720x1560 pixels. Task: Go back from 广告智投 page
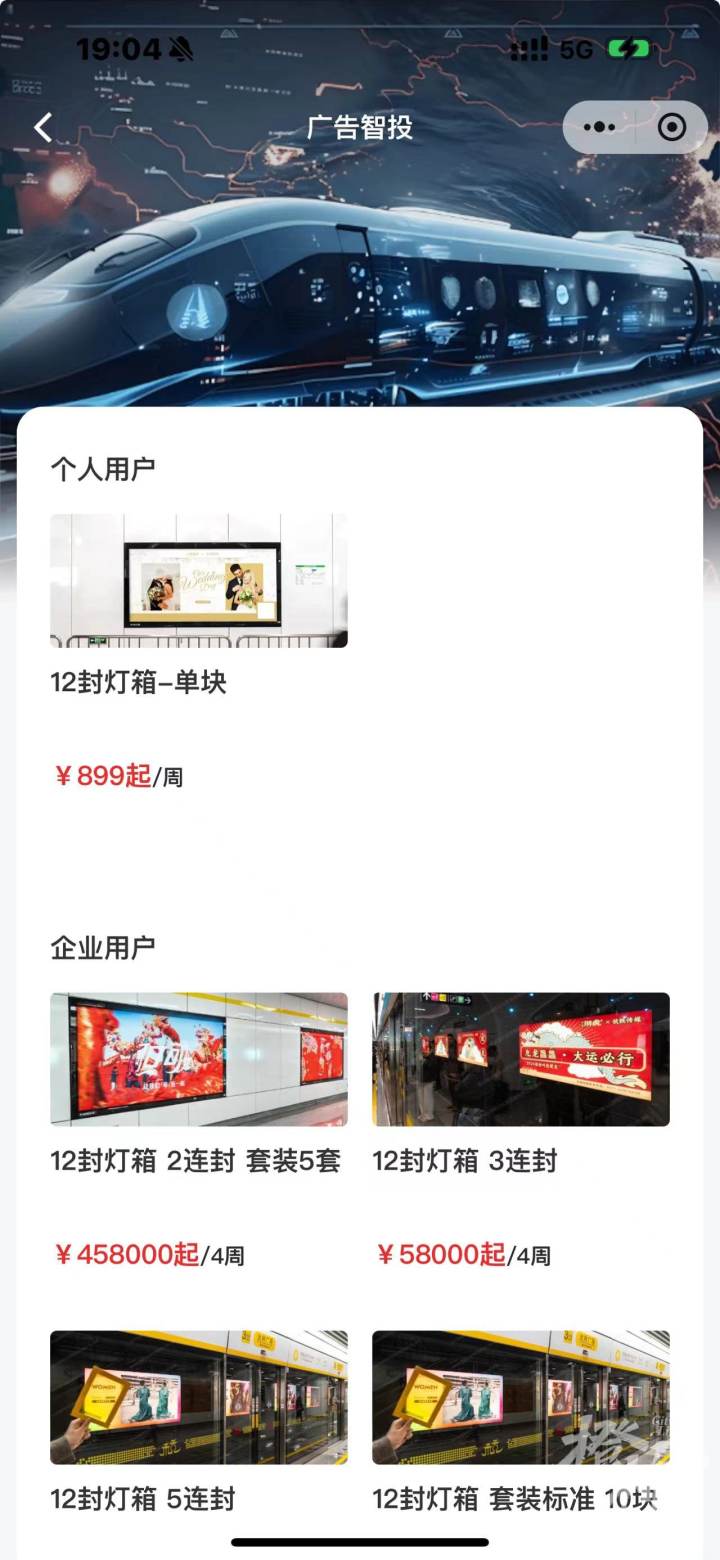point(43,128)
